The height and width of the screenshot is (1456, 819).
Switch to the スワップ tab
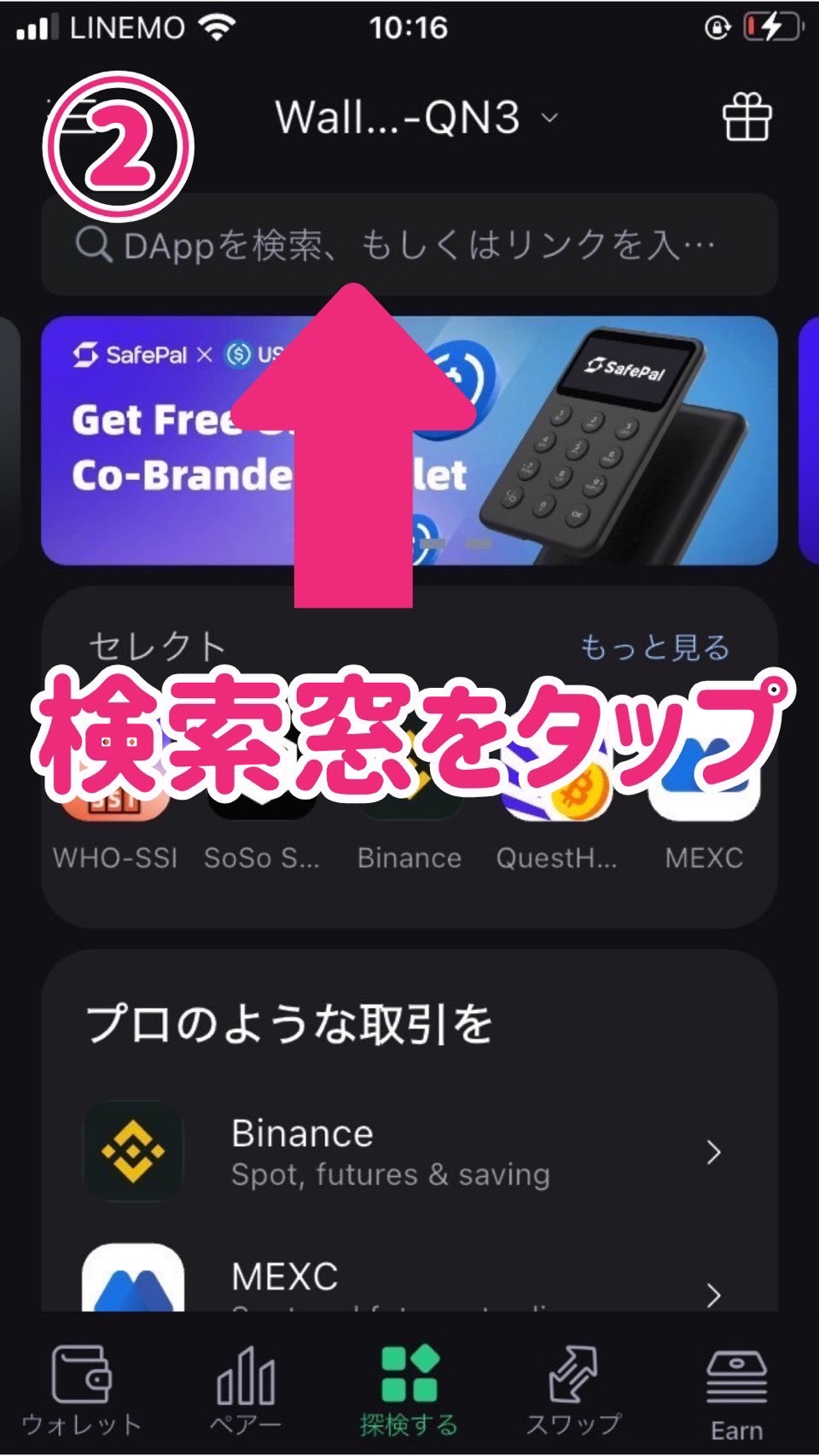(x=573, y=1389)
